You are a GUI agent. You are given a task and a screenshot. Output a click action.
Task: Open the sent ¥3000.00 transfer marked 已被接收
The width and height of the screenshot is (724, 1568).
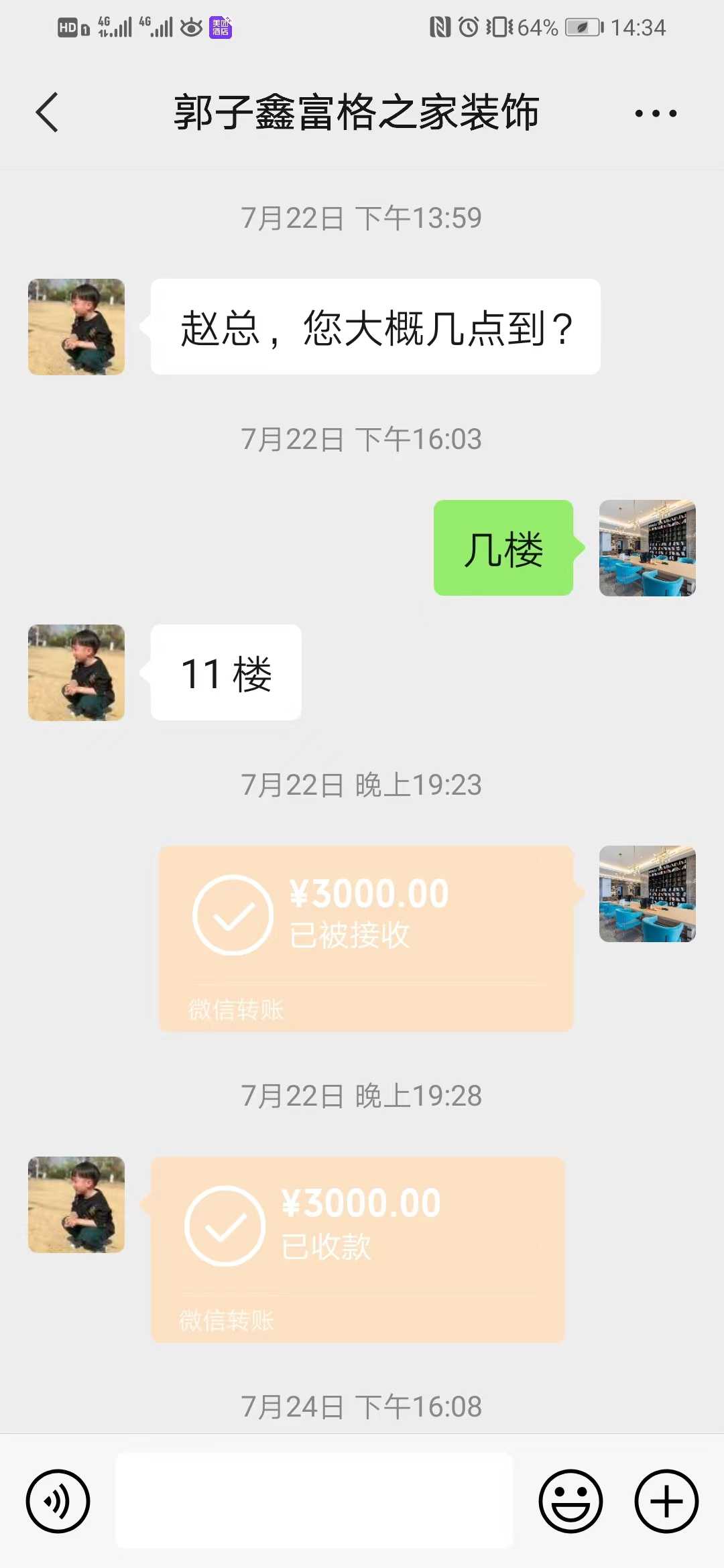point(366,938)
